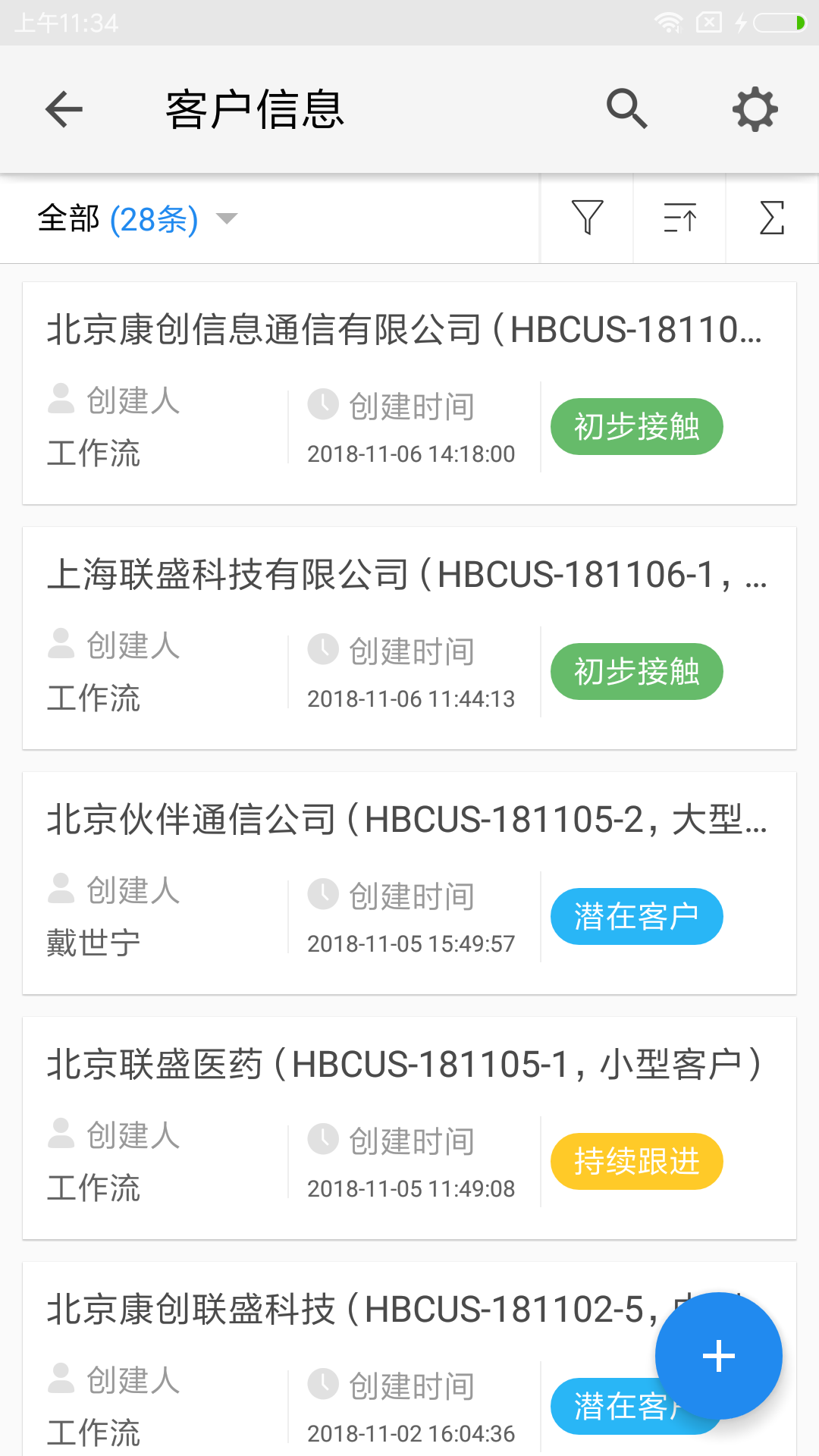Open the settings gear icon
Image resolution: width=819 pixels, height=1456 pixels.
click(x=755, y=109)
